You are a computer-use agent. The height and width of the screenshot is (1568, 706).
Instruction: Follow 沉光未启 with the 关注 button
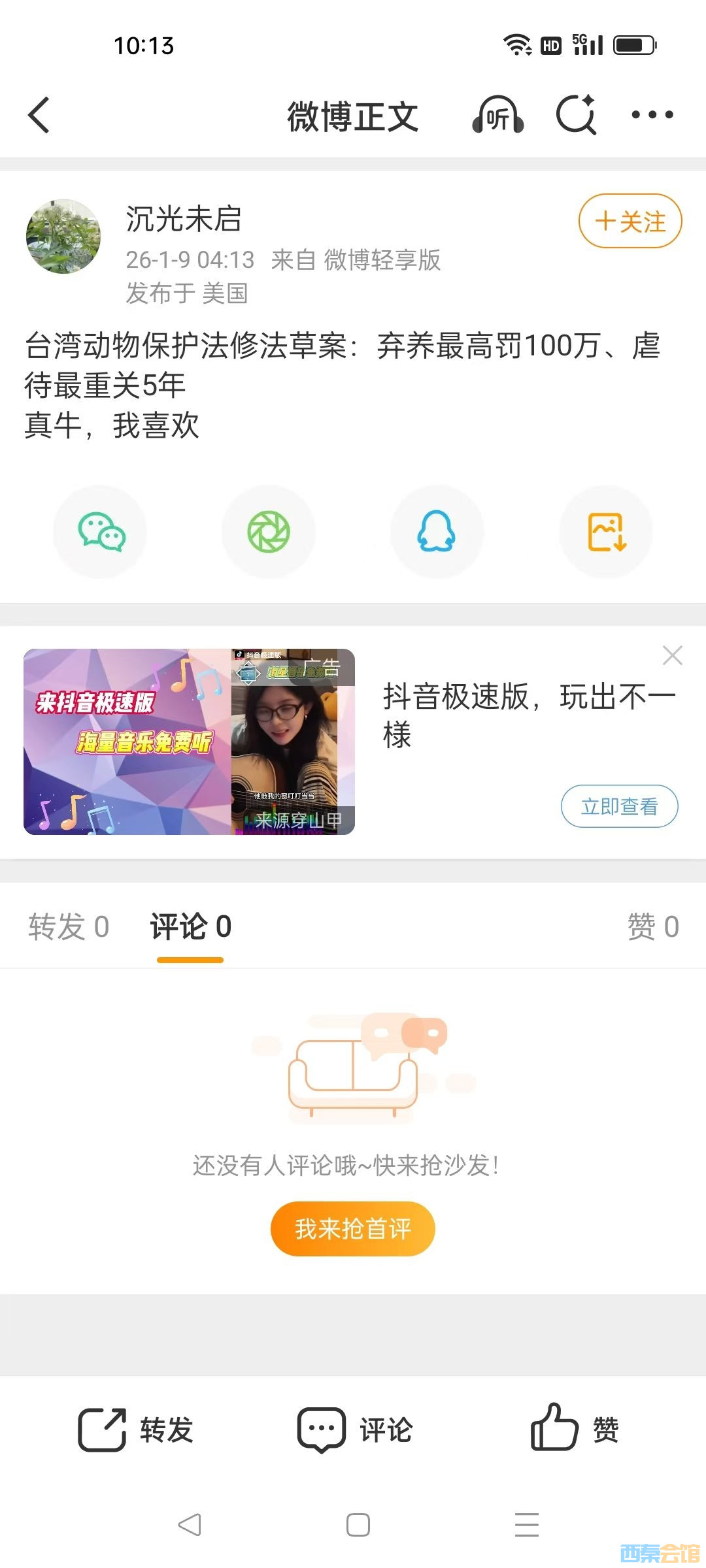[x=630, y=221]
